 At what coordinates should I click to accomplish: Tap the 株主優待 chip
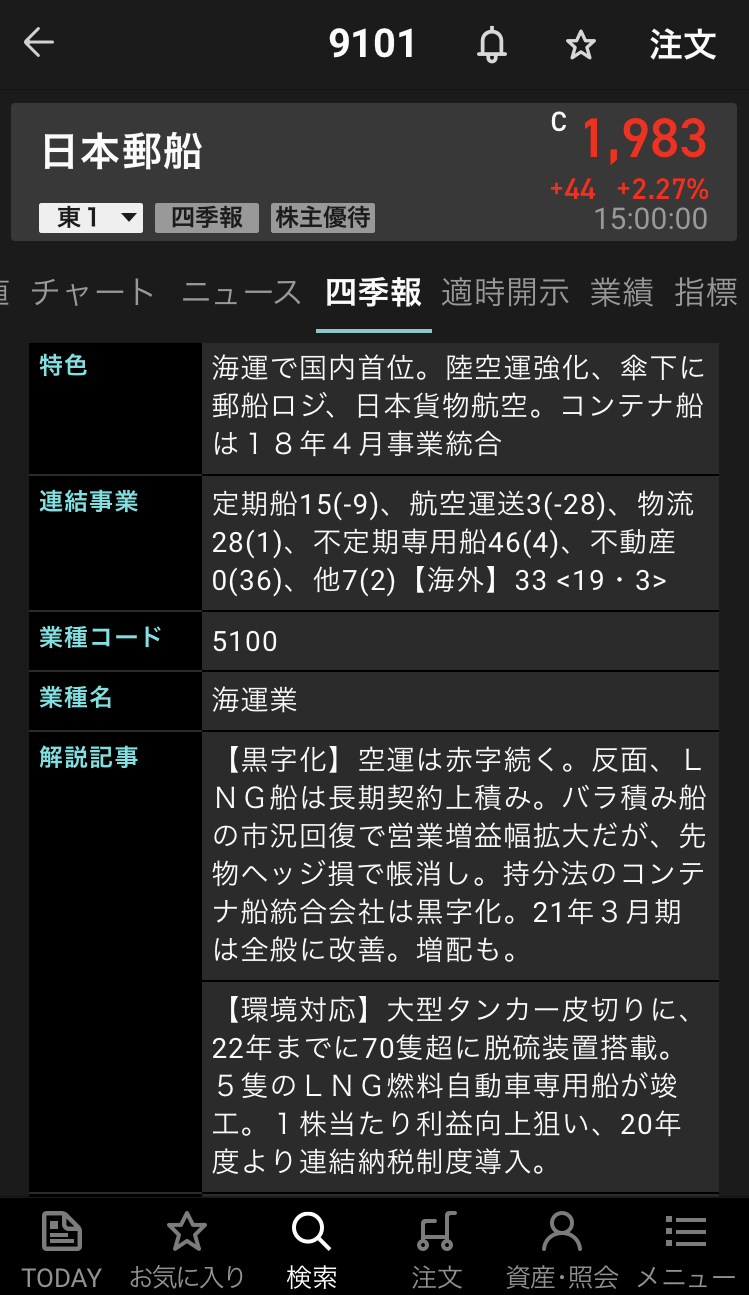coord(323,218)
